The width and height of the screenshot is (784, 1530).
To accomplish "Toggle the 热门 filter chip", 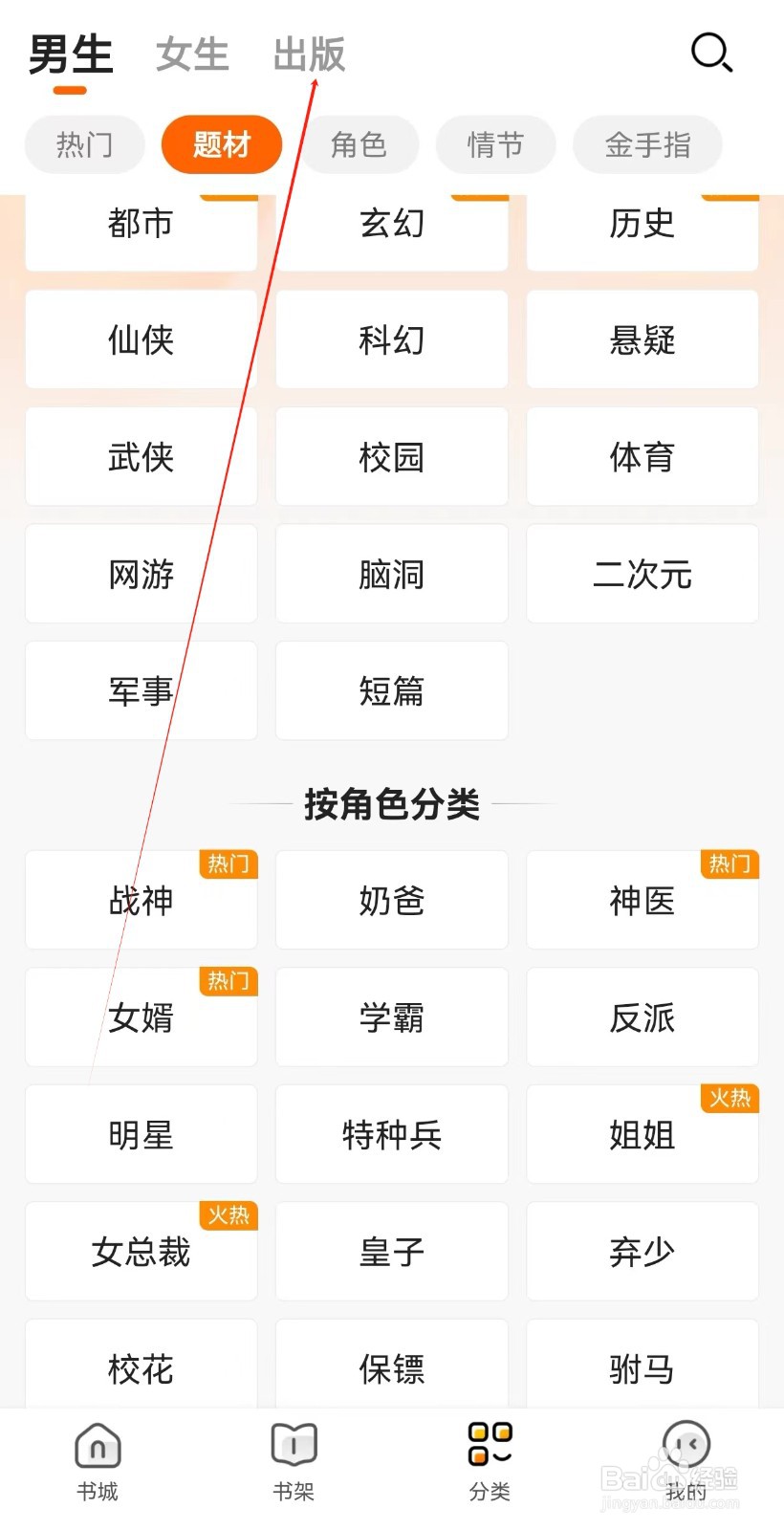I will pyautogui.click(x=84, y=144).
